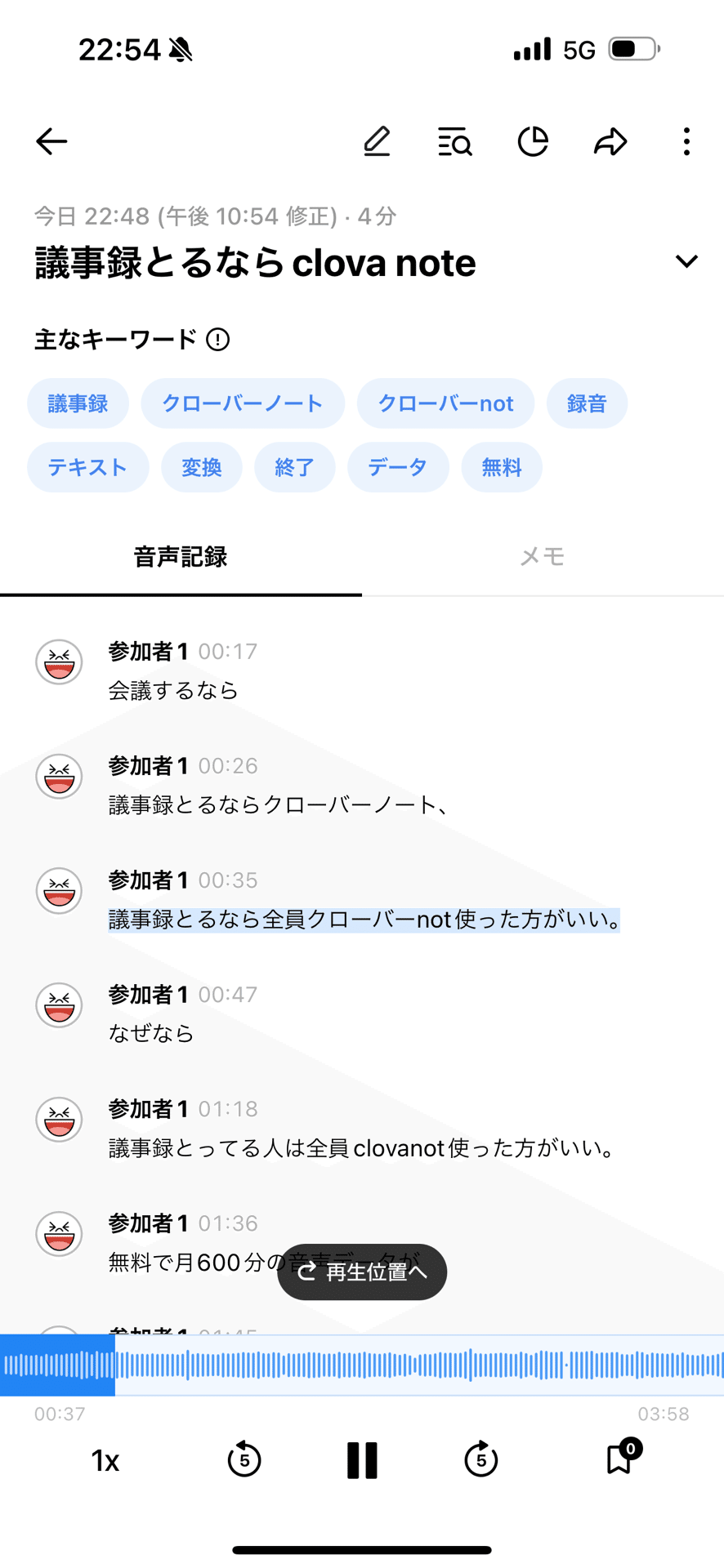Add a bookmark at current position
This screenshot has width=724, height=1568.
[x=621, y=1458]
